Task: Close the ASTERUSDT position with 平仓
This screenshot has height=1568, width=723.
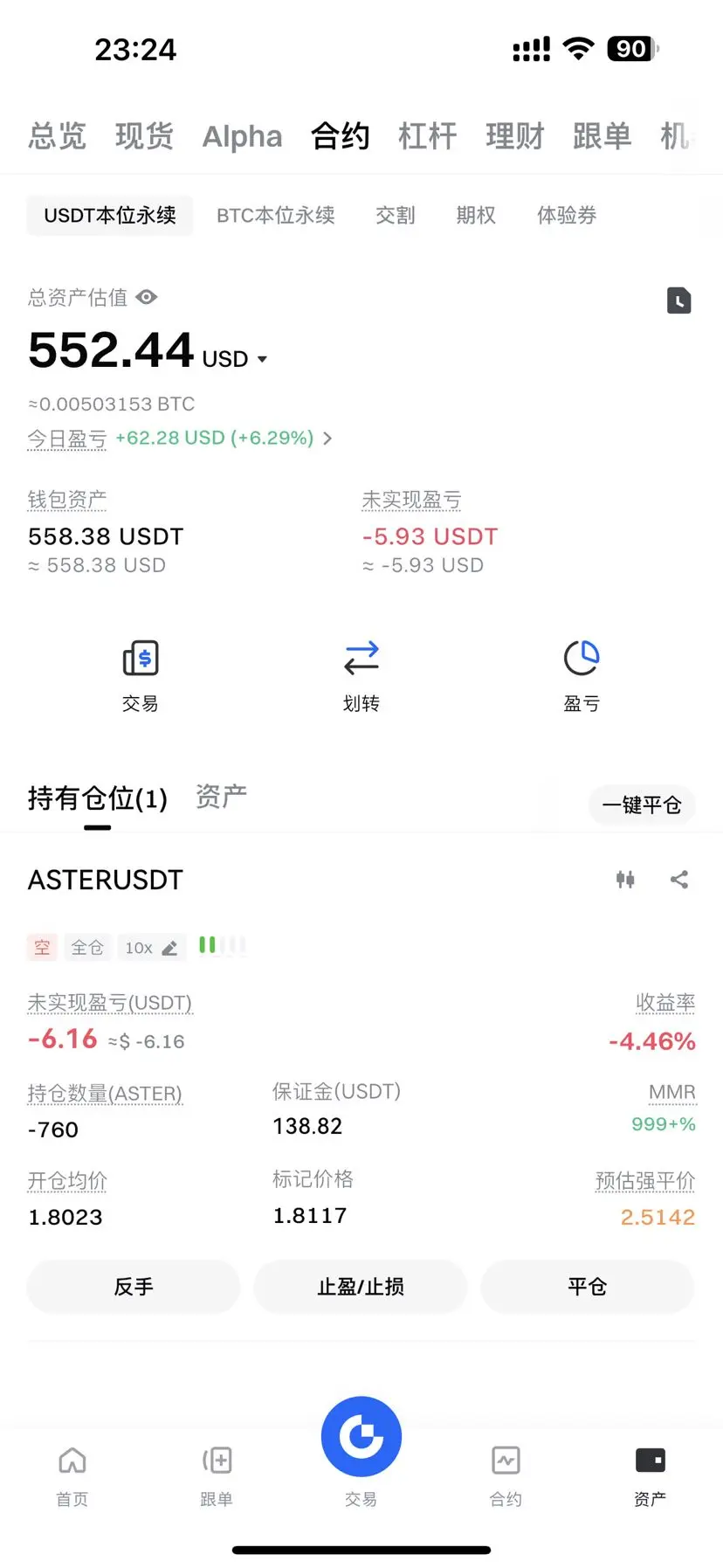Action: point(587,1286)
